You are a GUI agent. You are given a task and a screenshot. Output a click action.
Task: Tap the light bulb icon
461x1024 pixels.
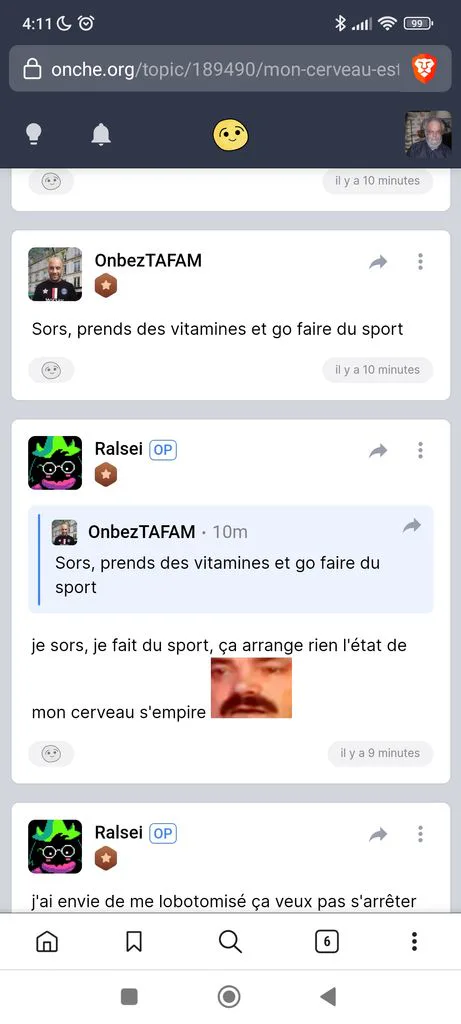pos(33,134)
